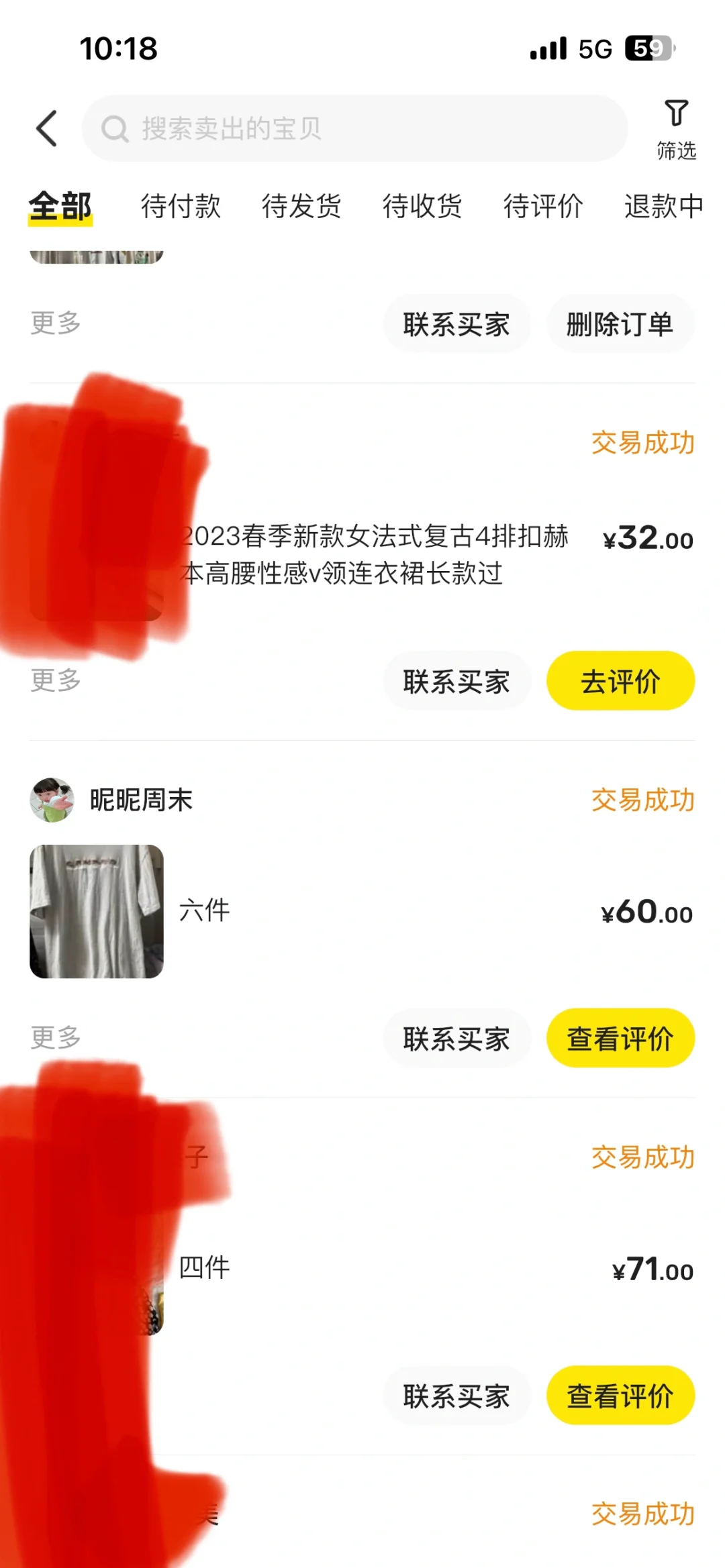Image resolution: width=725 pixels, height=1568 pixels.
Task: Tap 删除订单 to delete the order
Action: coord(620,323)
